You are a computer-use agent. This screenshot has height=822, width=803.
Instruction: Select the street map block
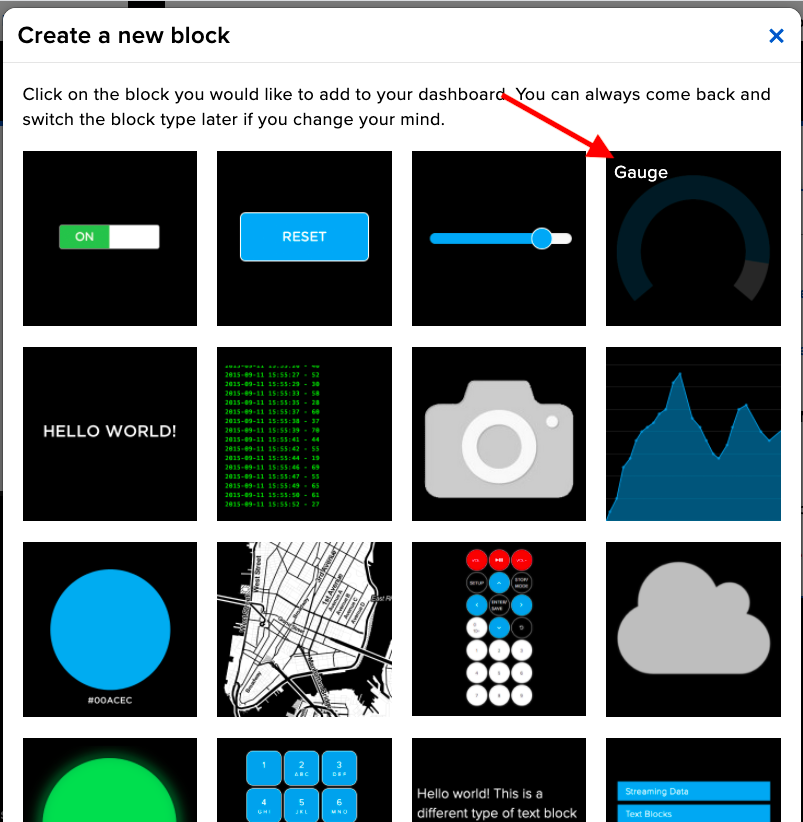tap(304, 629)
